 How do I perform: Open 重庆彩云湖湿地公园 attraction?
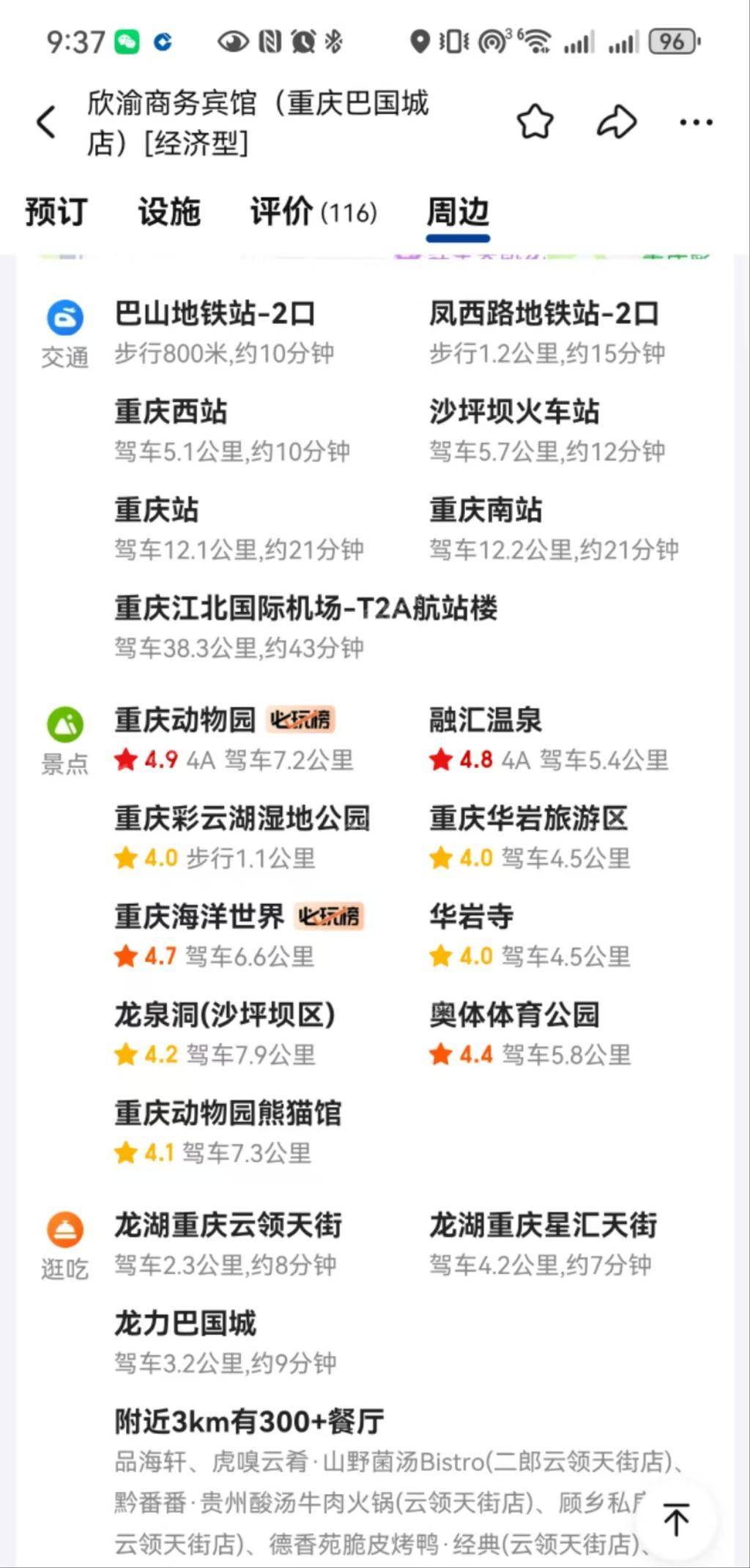point(242,818)
